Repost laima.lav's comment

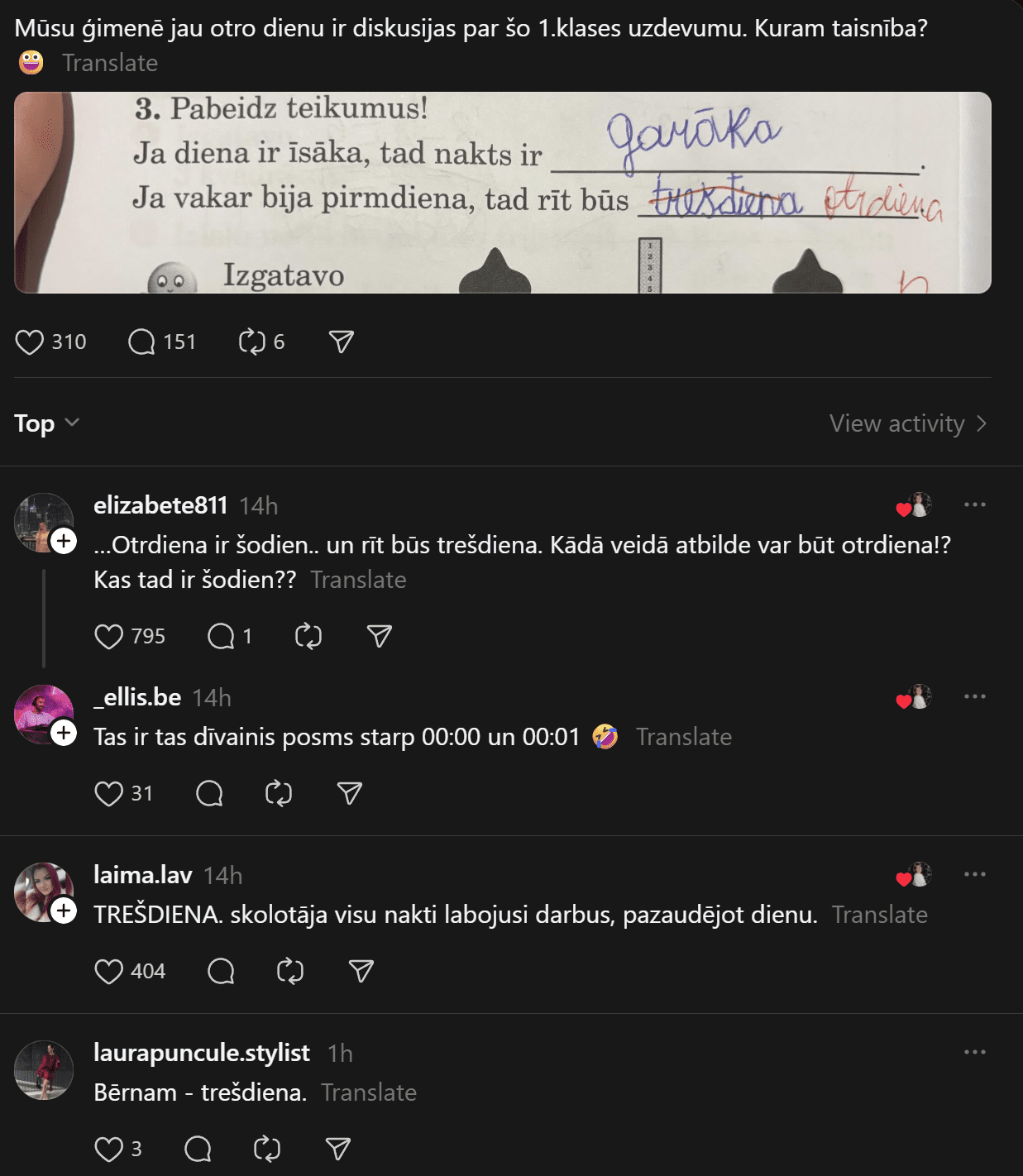coord(289,971)
